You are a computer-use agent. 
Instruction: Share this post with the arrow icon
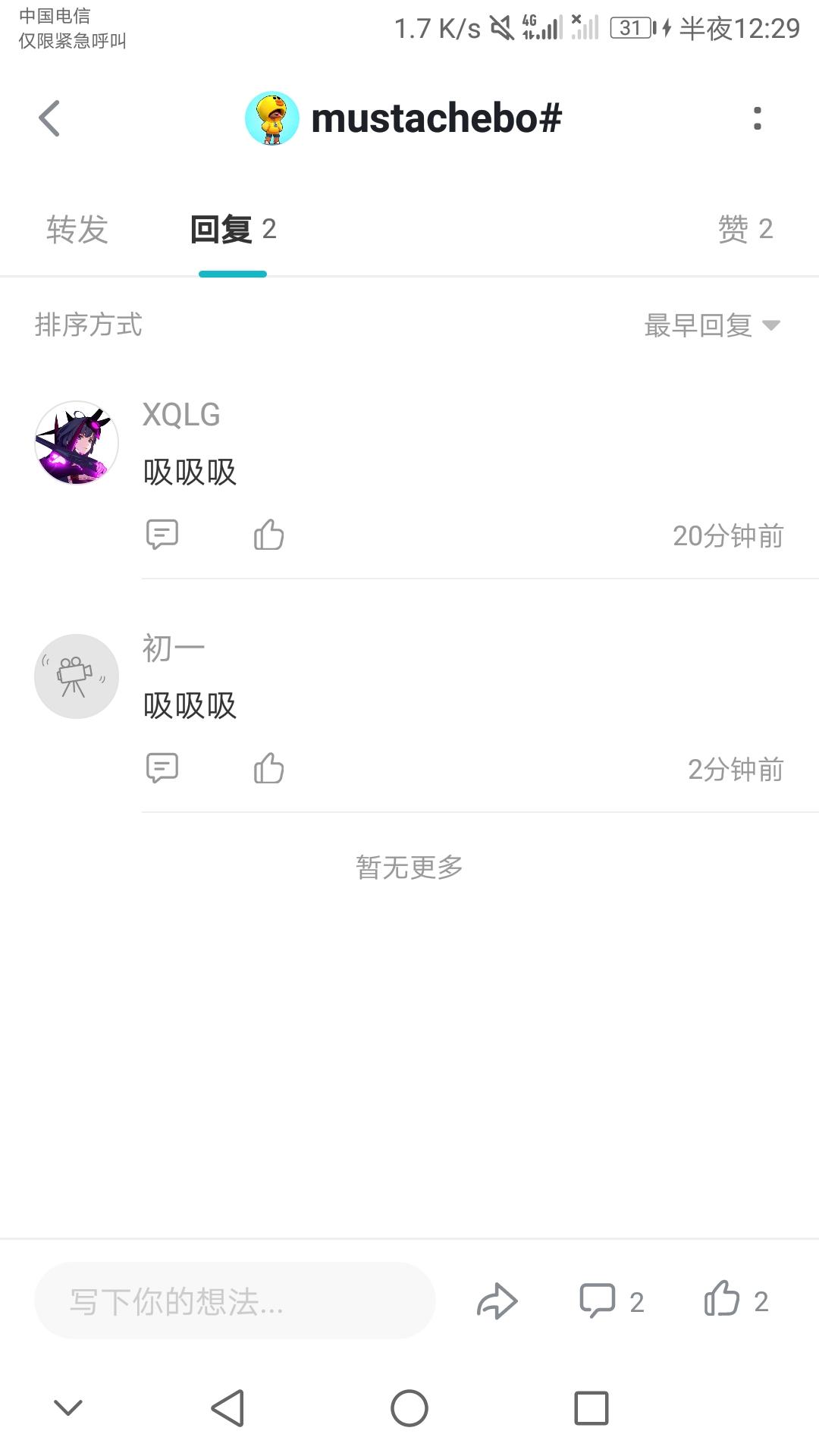coord(497,1301)
